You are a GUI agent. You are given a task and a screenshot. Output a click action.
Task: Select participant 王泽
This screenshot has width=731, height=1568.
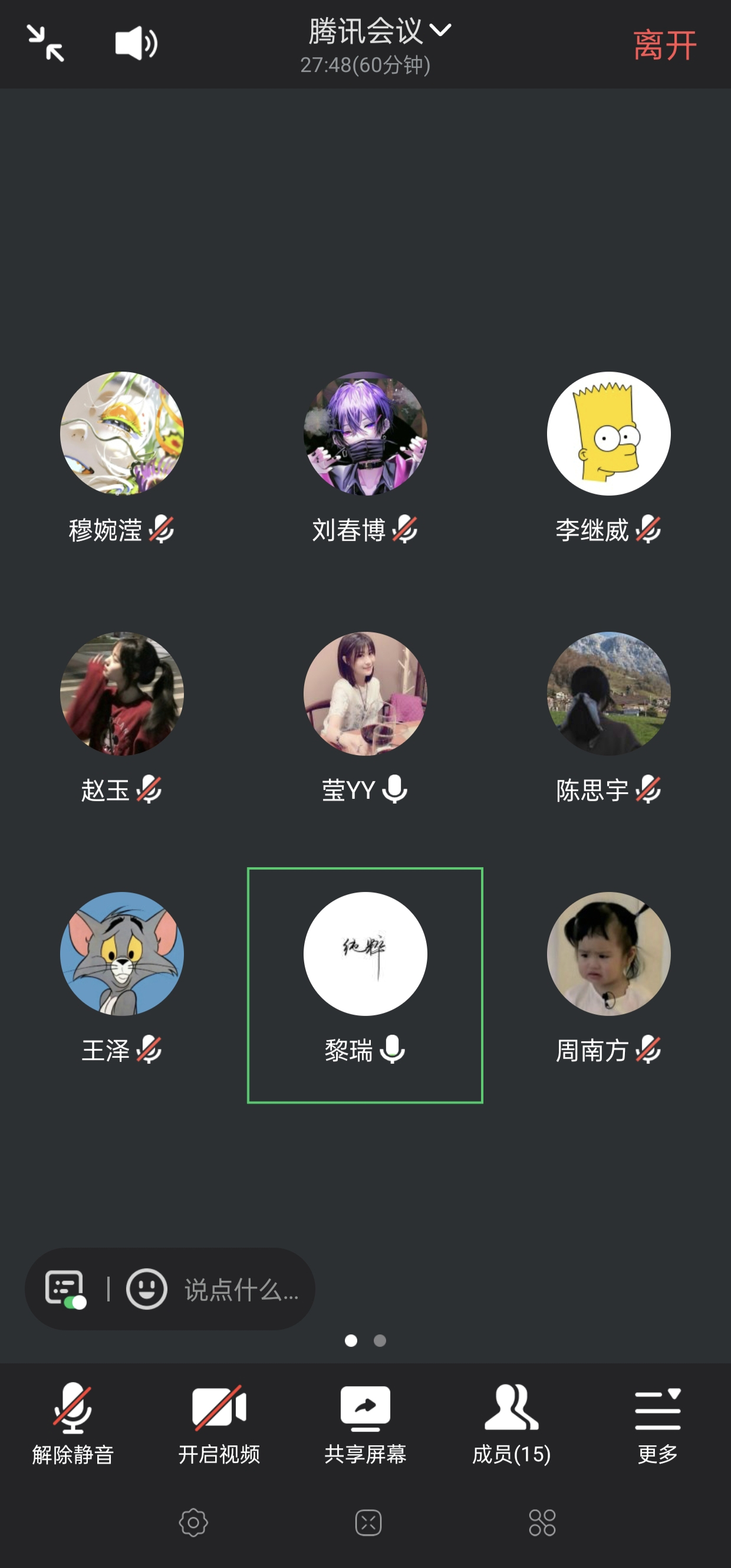click(121, 954)
